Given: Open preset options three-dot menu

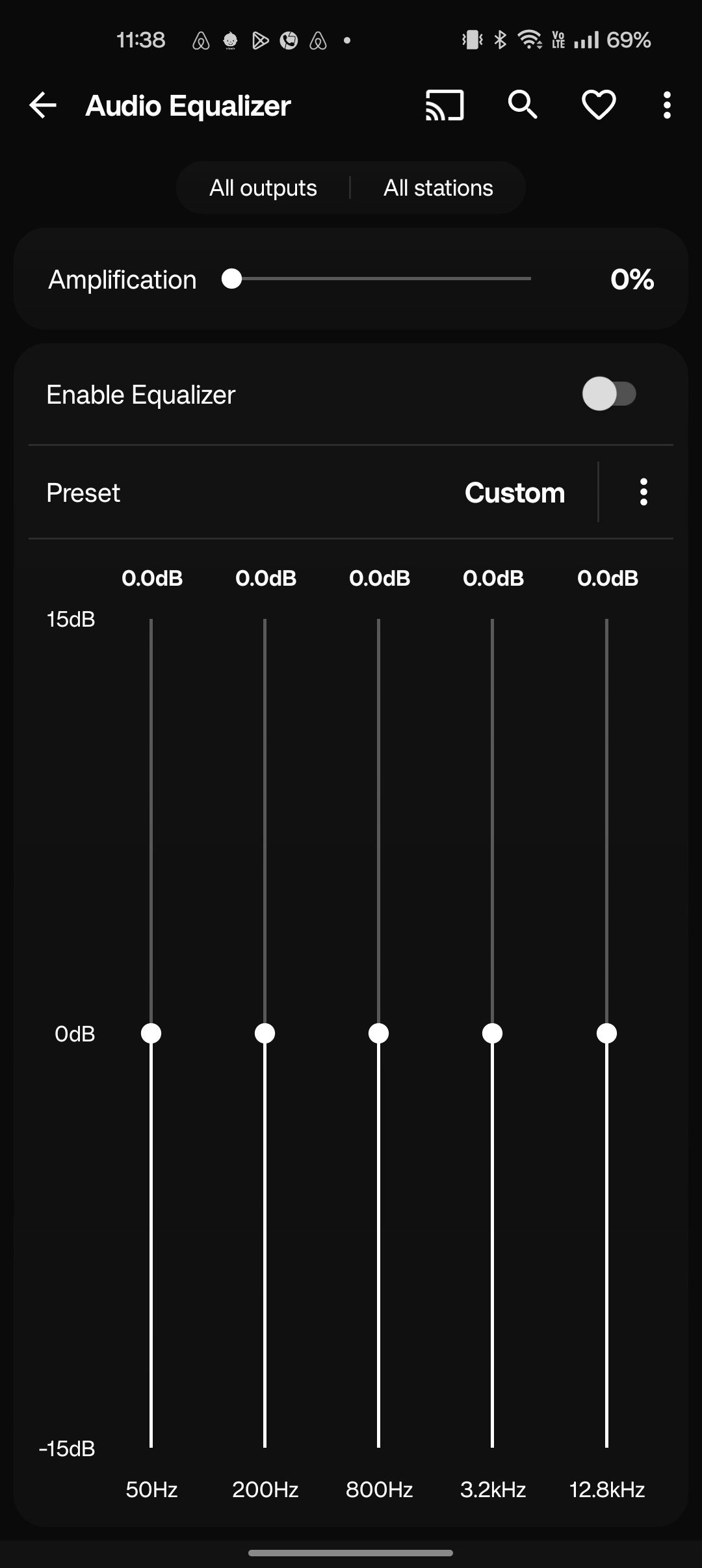Looking at the screenshot, I should pos(643,492).
